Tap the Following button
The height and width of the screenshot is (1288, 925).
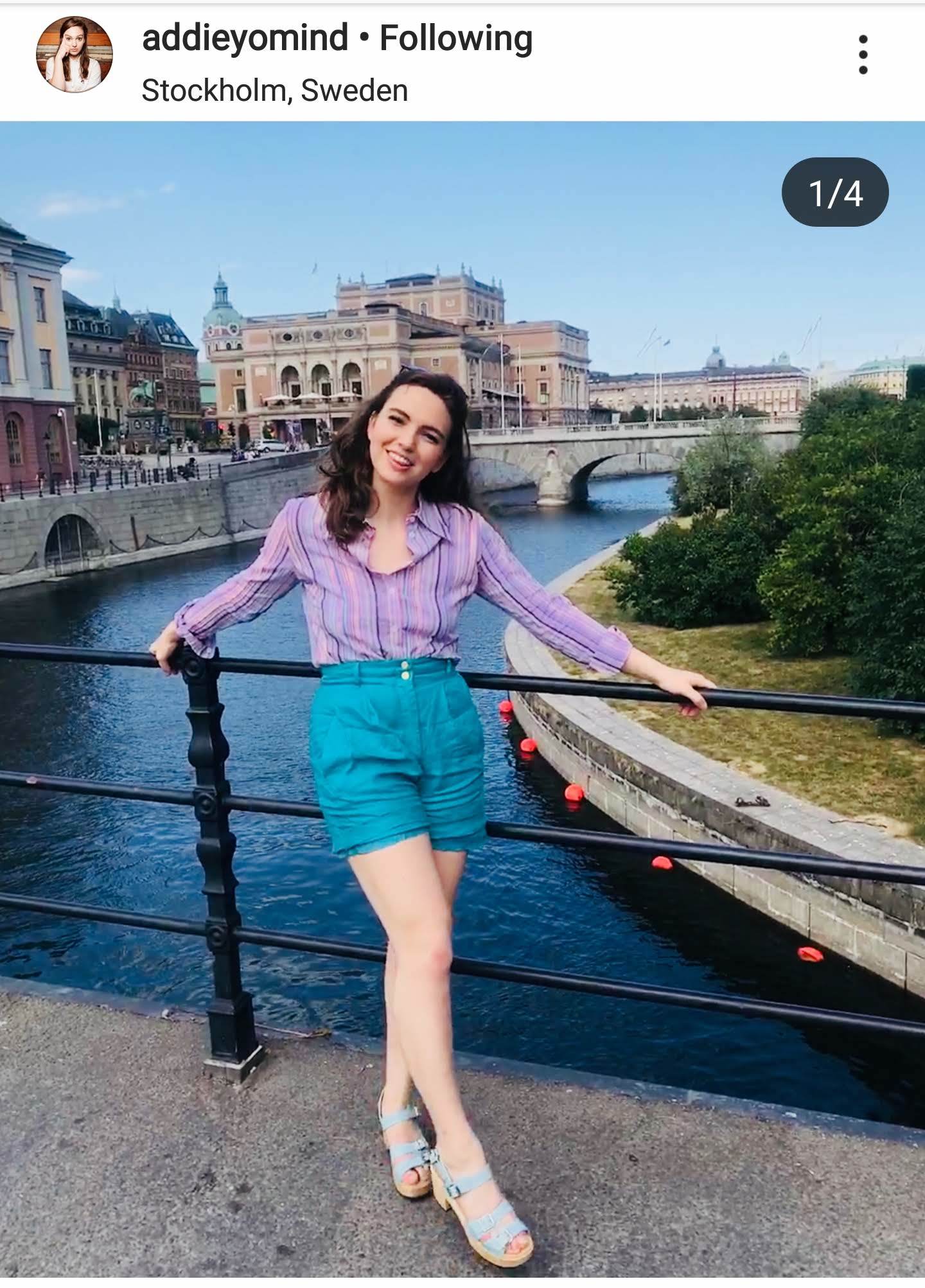456,37
